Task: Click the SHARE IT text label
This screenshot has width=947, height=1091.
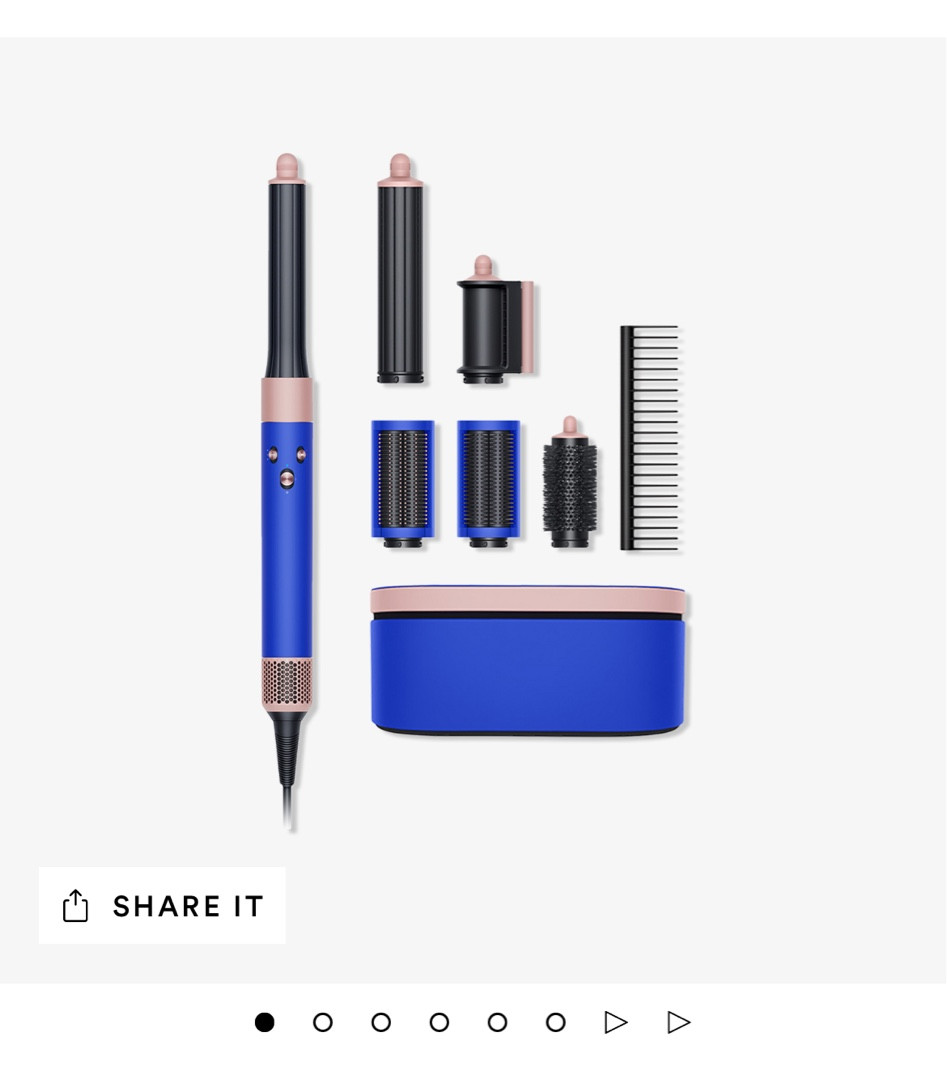Action: click(x=188, y=906)
